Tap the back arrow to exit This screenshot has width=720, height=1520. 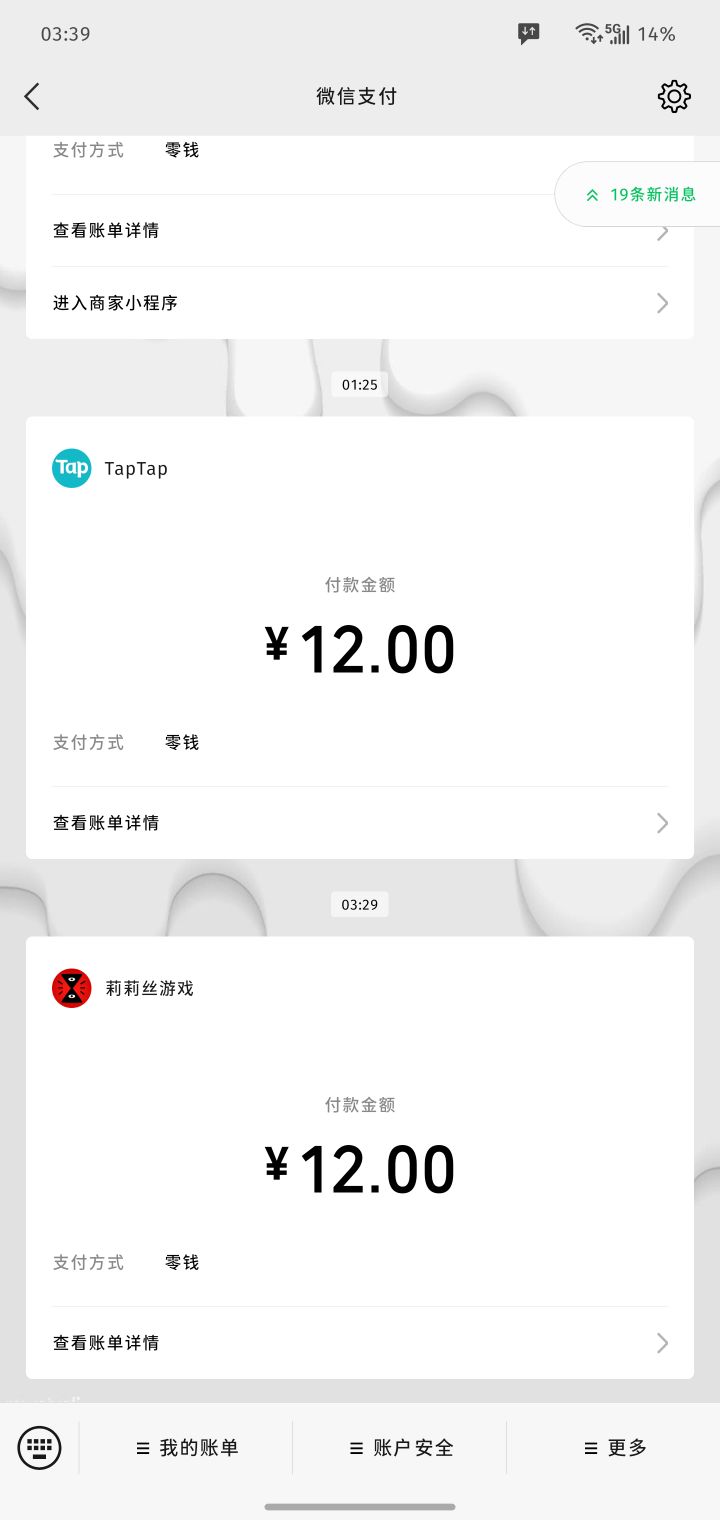[x=31, y=96]
